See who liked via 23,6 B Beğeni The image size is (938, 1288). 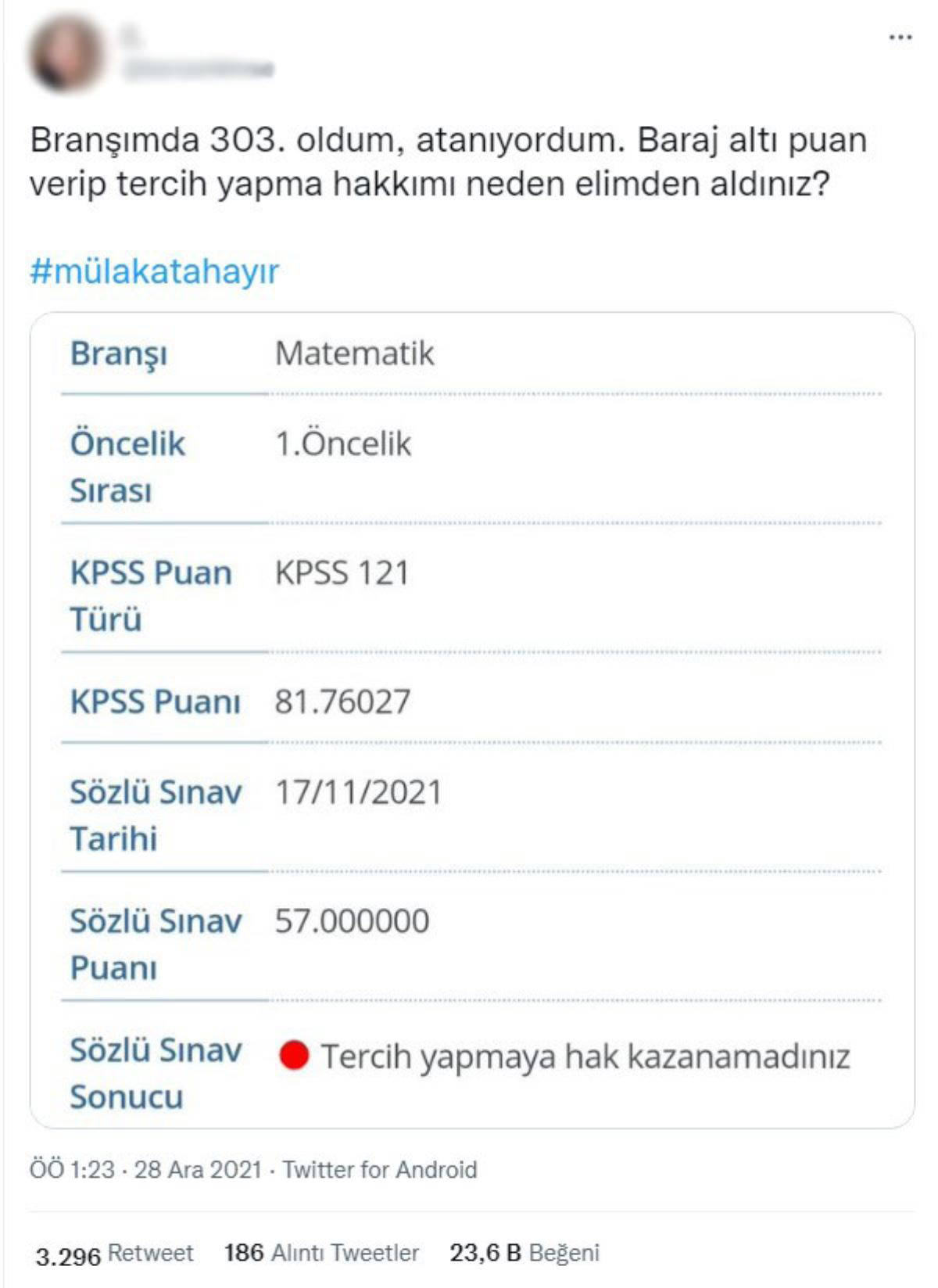pos(524,1253)
